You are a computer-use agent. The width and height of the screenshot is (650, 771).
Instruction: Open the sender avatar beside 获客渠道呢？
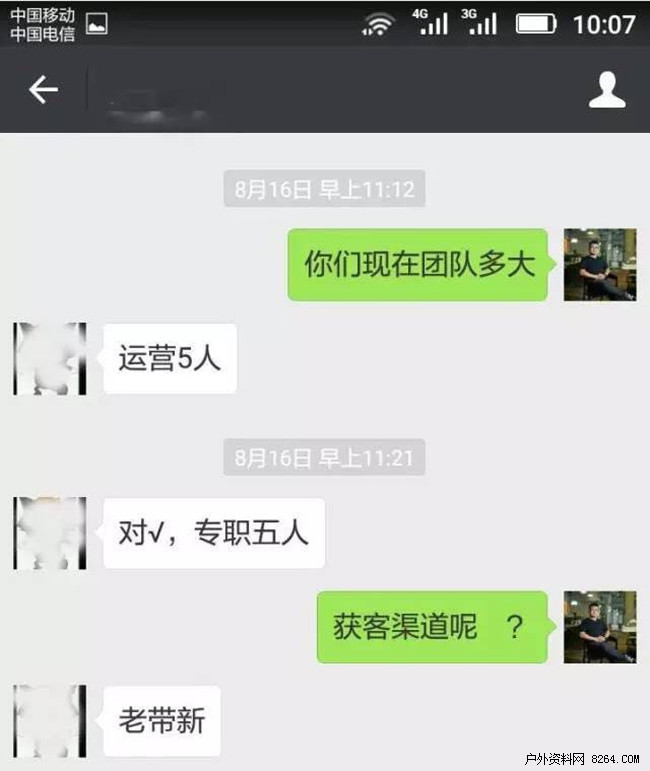tap(600, 627)
